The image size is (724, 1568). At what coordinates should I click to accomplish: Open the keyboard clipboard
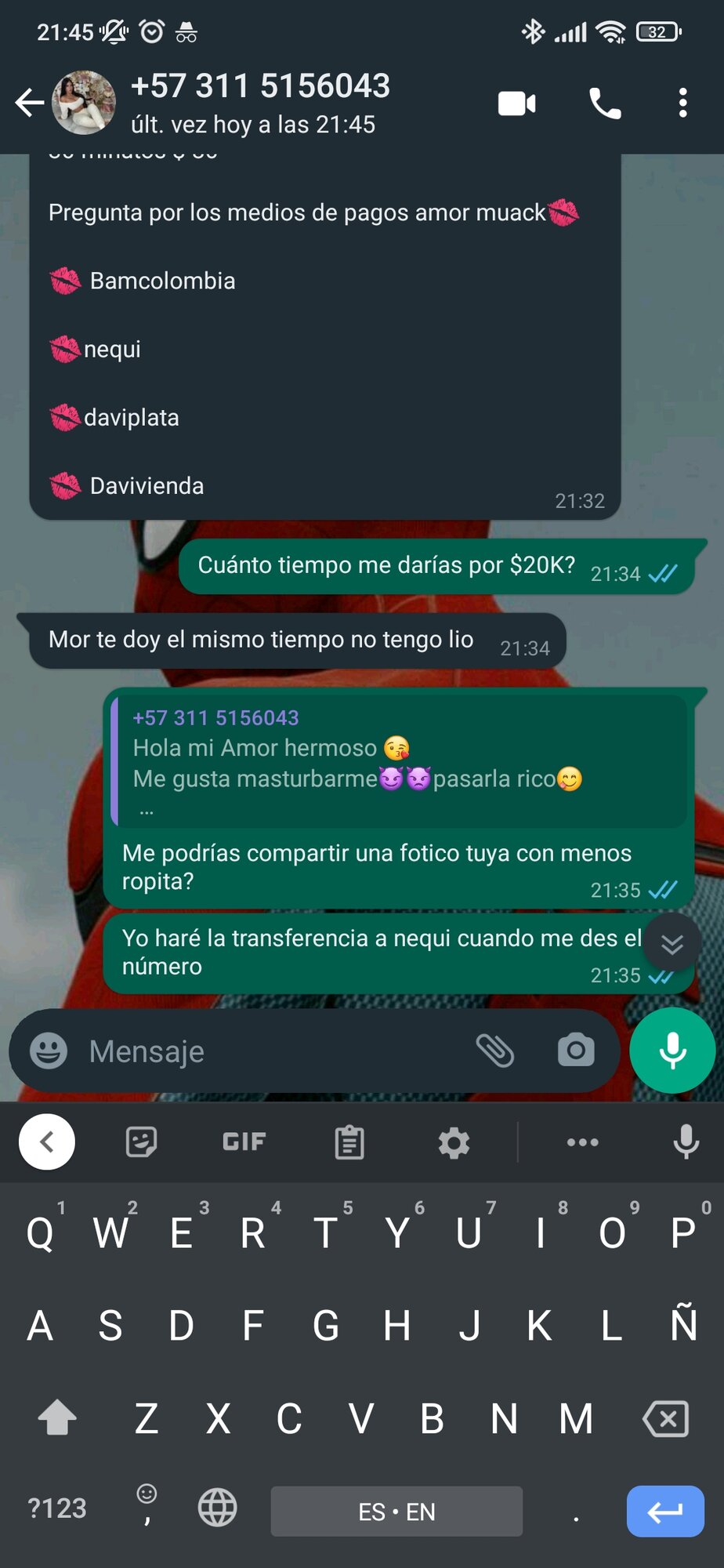click(x=349, y=1142)
